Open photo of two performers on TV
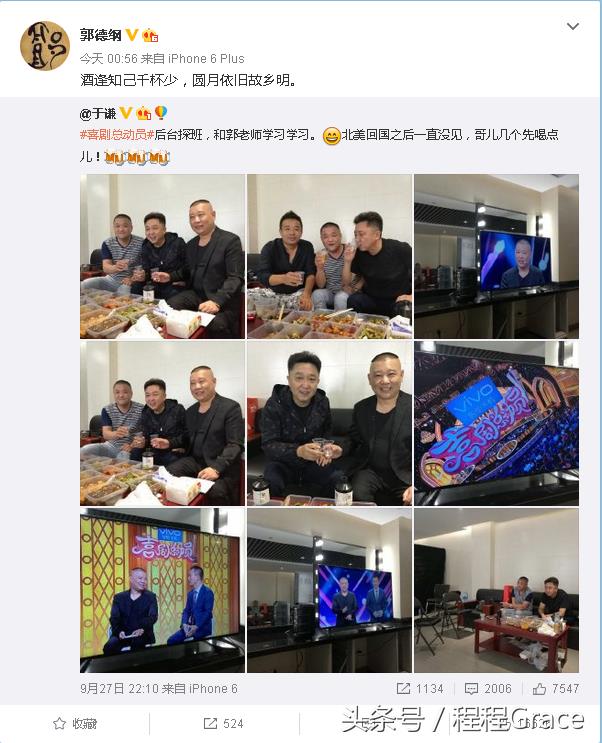Image resolution: width=602 pixels, height=743 pixels. point(162,590)
